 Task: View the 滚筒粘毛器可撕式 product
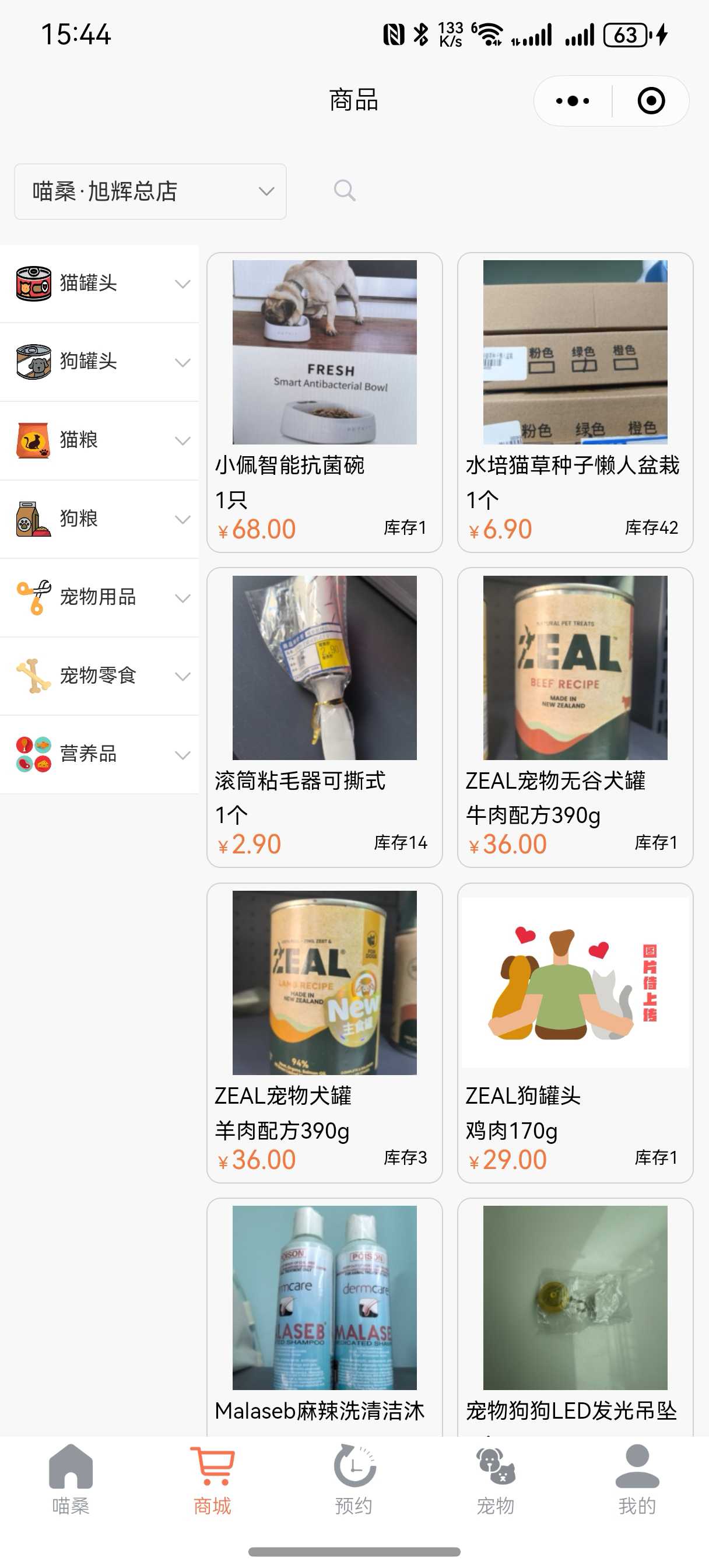(324, 717)
